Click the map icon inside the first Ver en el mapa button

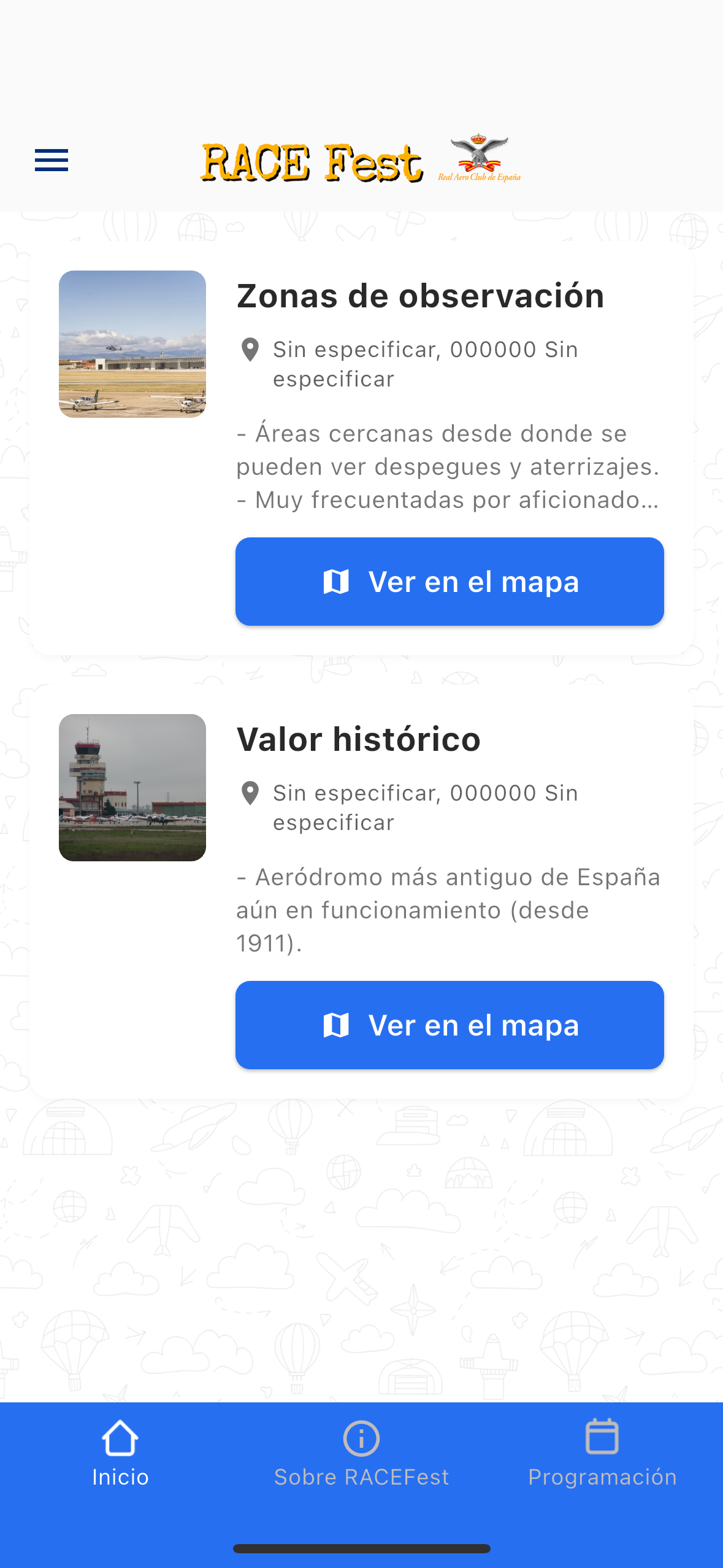pyautogui.click(x=337, y=581)
